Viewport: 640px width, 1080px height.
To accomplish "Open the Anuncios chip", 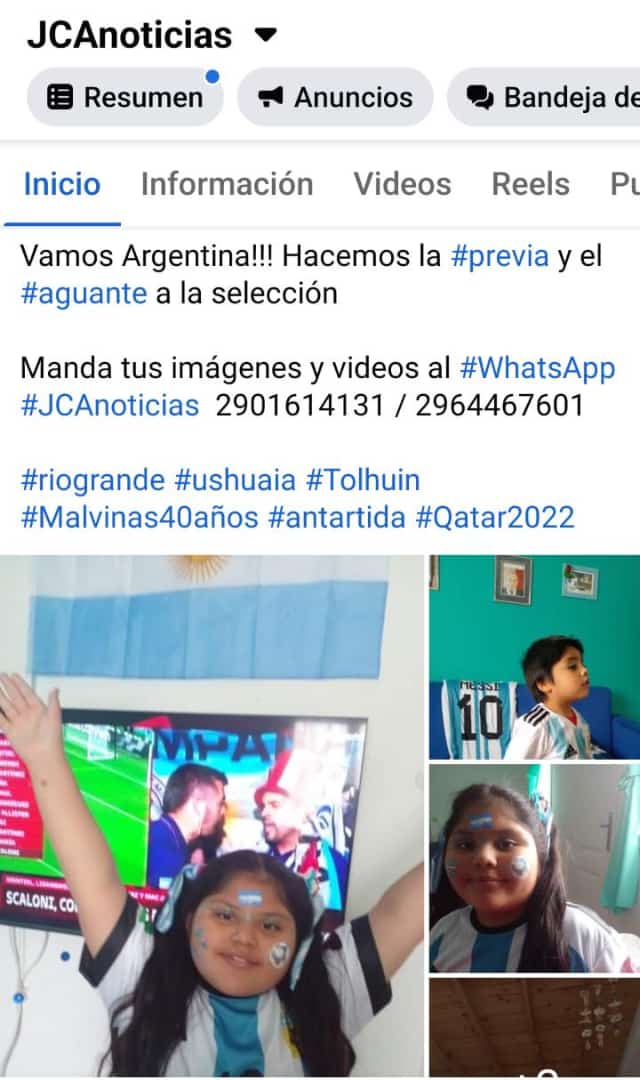I will (x=335, y=97).
